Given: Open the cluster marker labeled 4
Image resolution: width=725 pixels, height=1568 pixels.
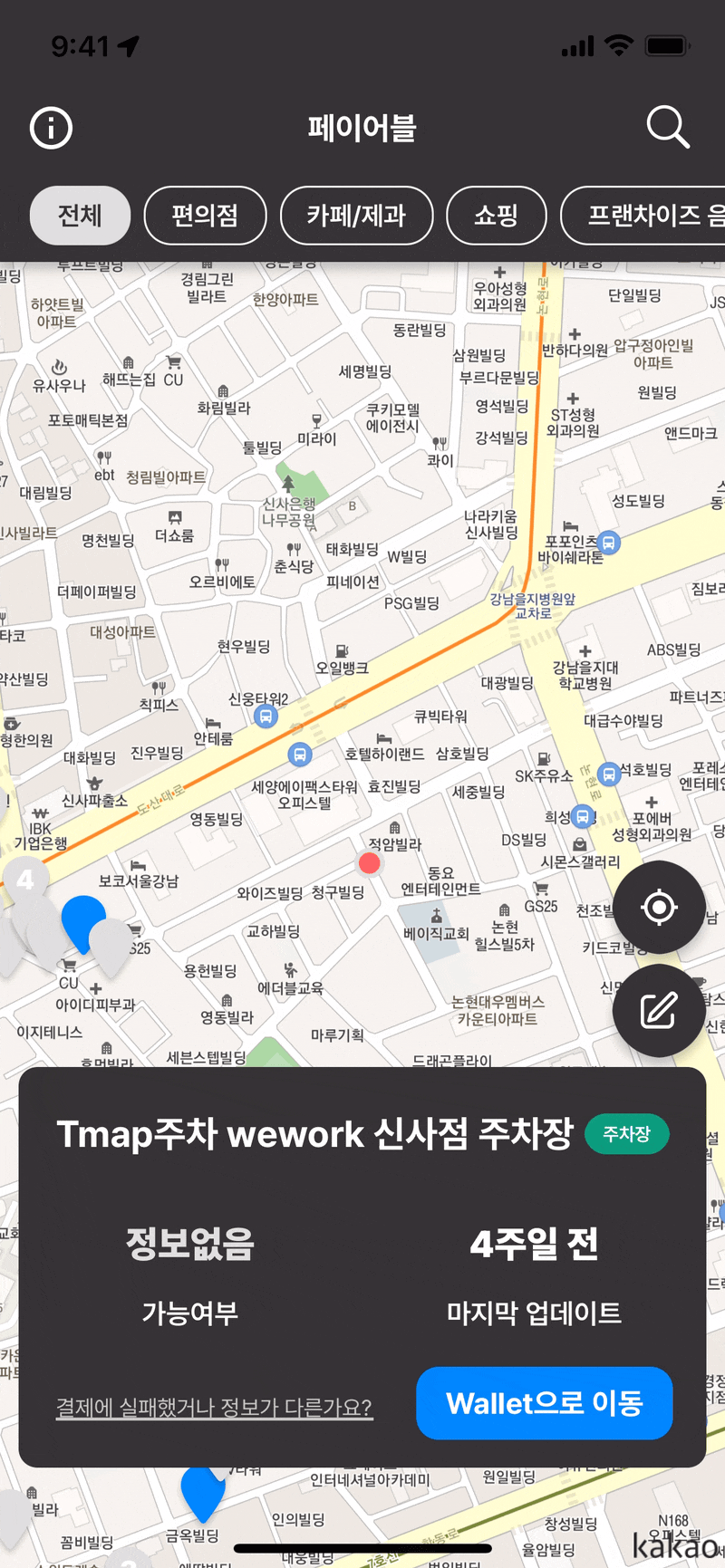Looking at the screenshot, I should (x=24, y=880).
